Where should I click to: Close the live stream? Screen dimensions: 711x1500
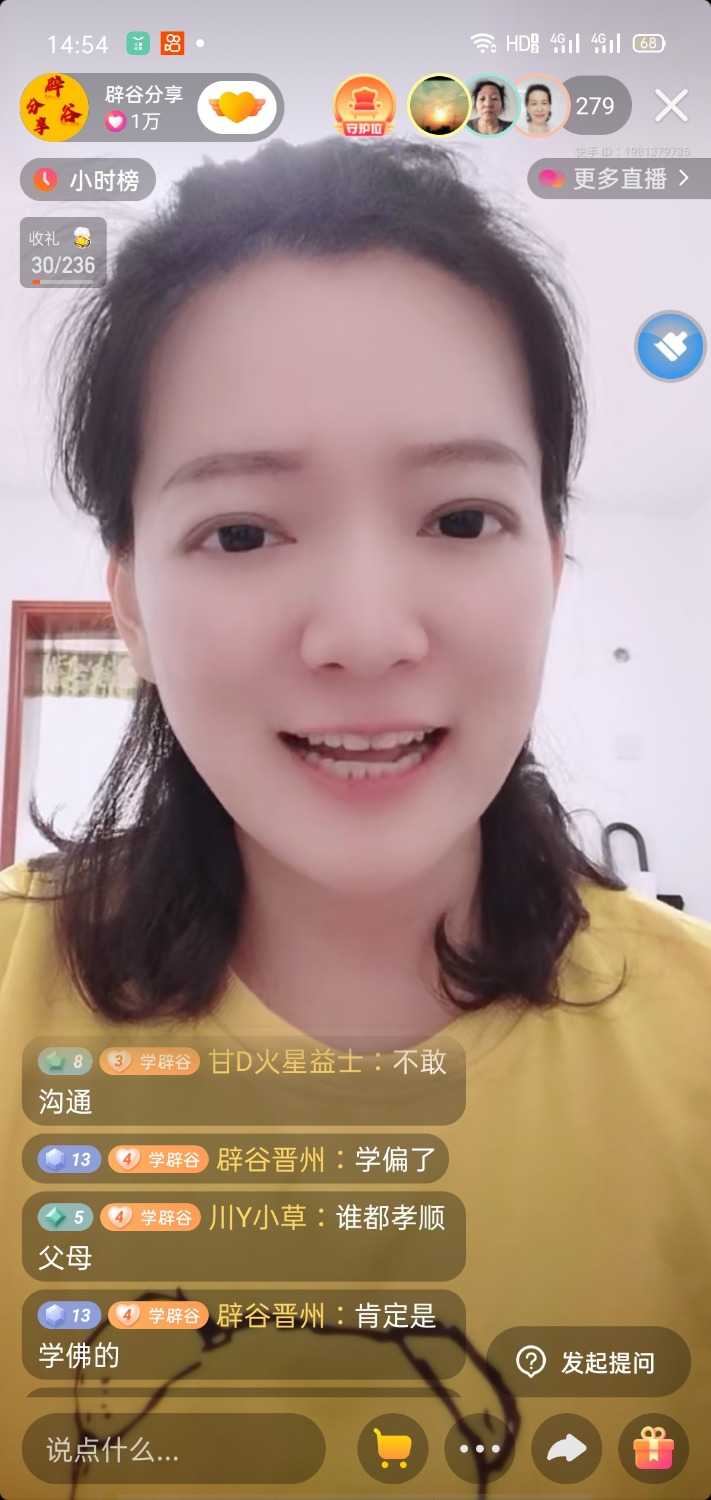pos(671,105)
